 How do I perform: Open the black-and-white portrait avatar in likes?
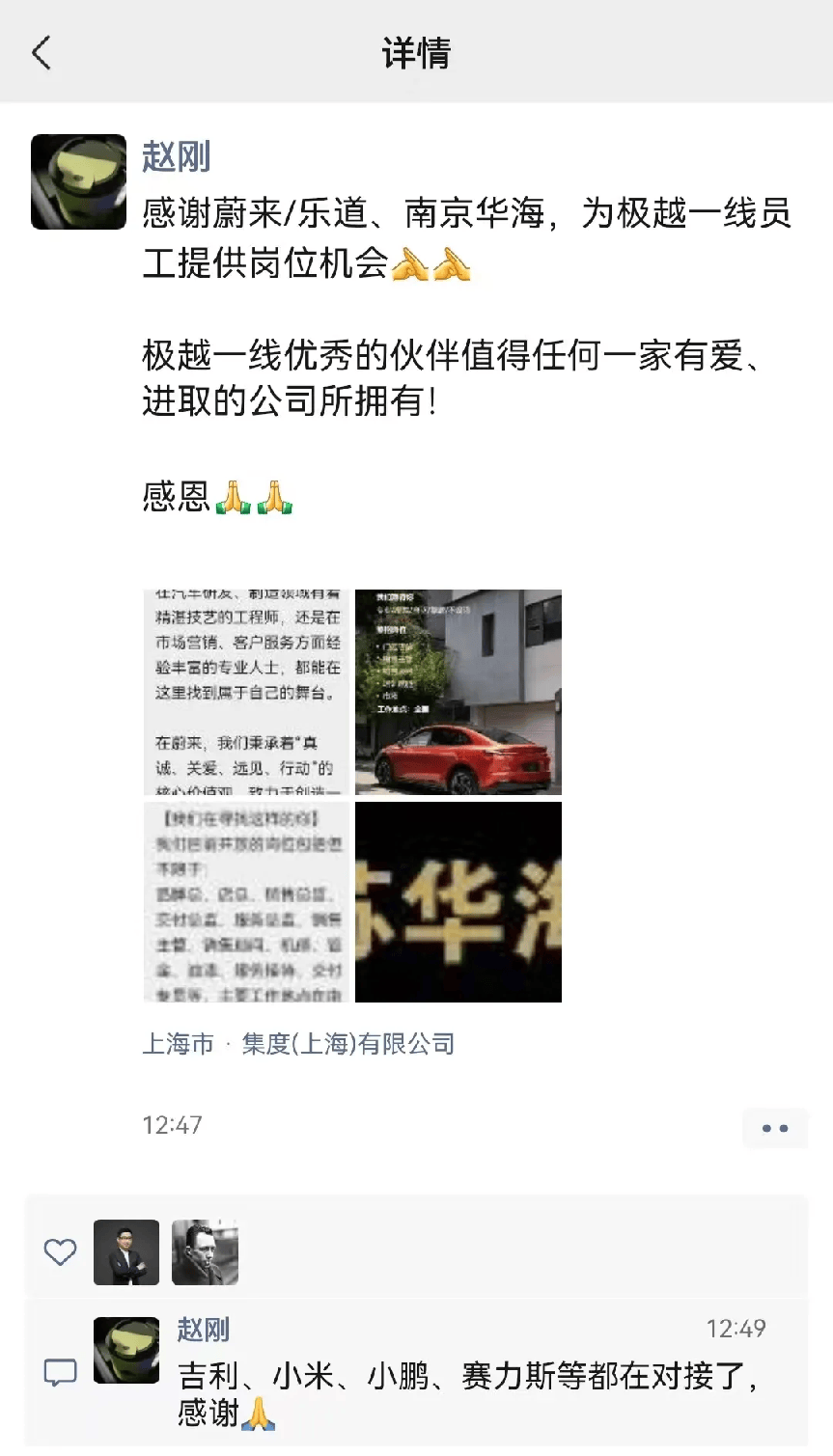[205, 1252]
